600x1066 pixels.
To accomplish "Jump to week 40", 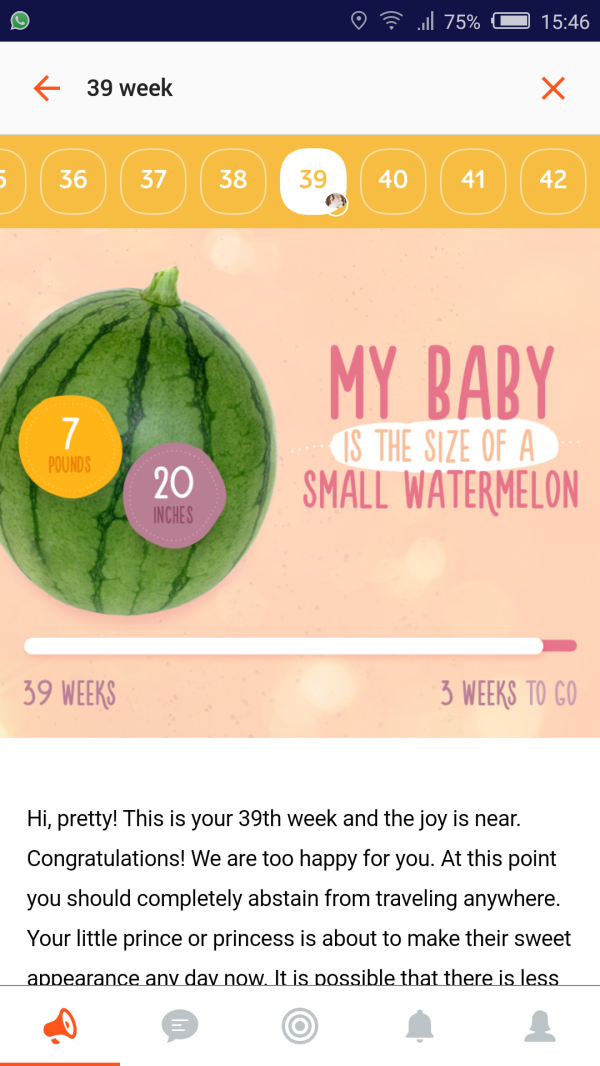I will pos(393,180).
